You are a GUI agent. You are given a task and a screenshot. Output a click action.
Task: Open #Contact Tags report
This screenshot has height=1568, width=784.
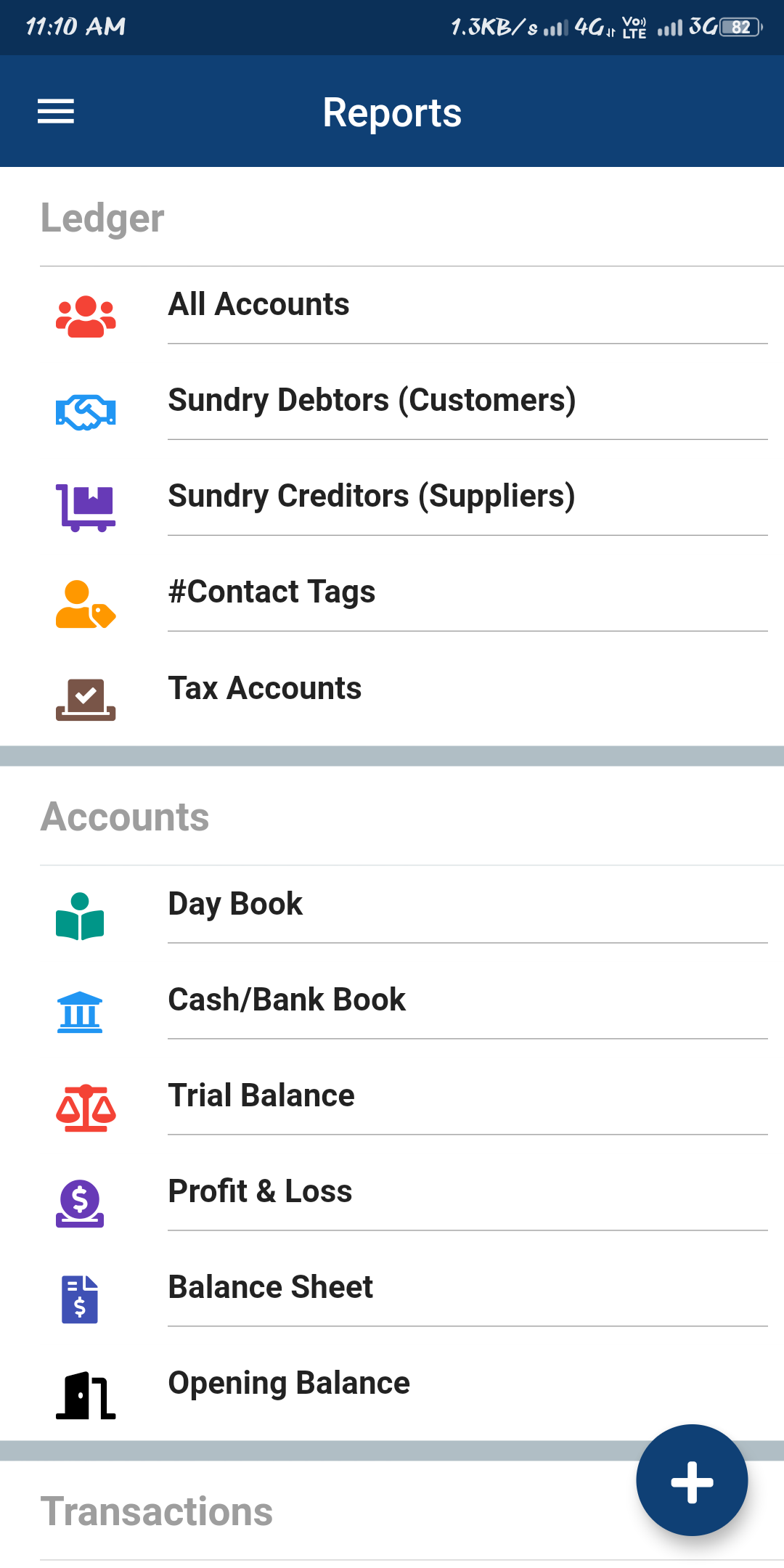[x=271, y=592]
